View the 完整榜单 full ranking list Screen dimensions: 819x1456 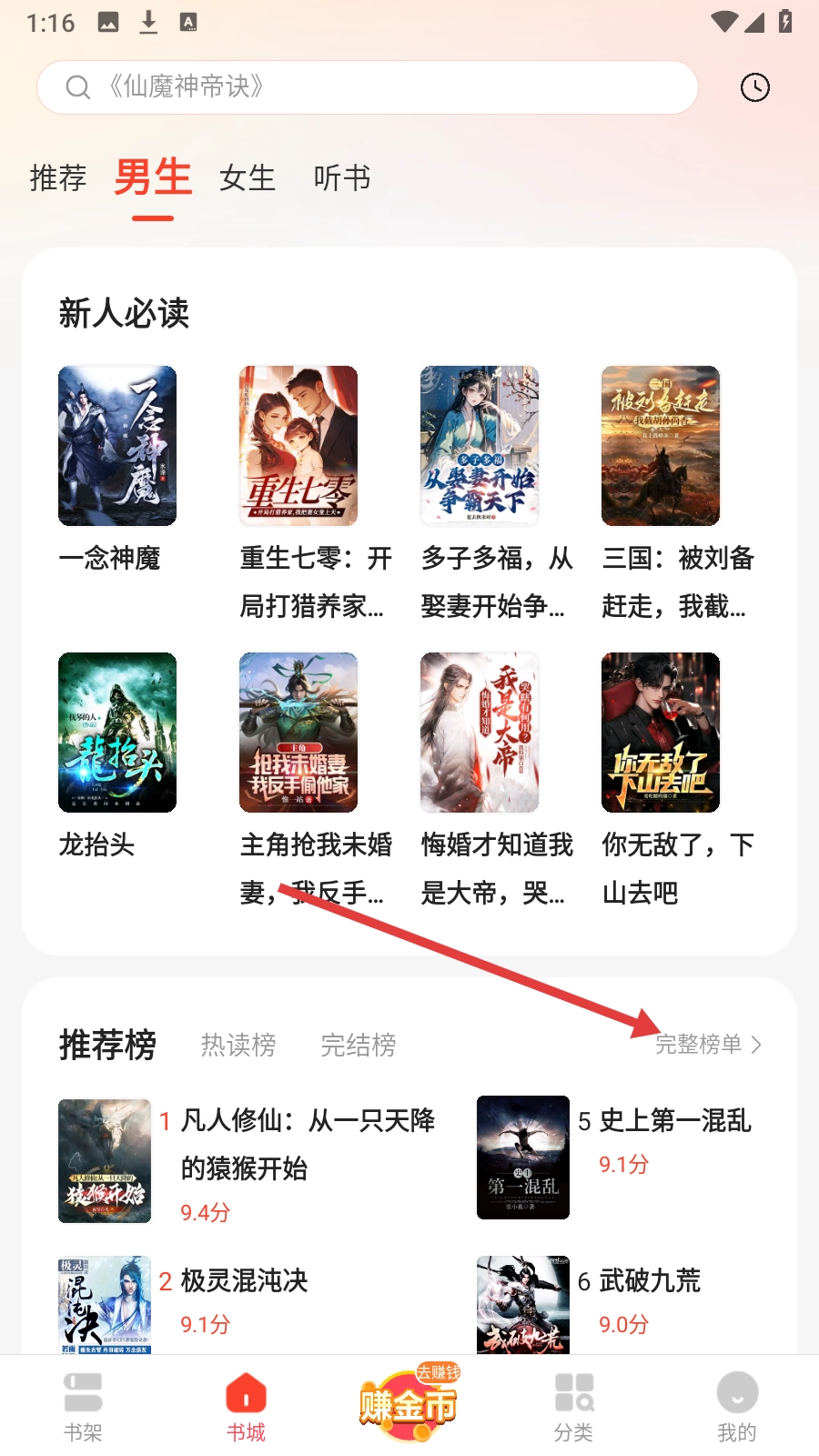[x=708, y=1045]
